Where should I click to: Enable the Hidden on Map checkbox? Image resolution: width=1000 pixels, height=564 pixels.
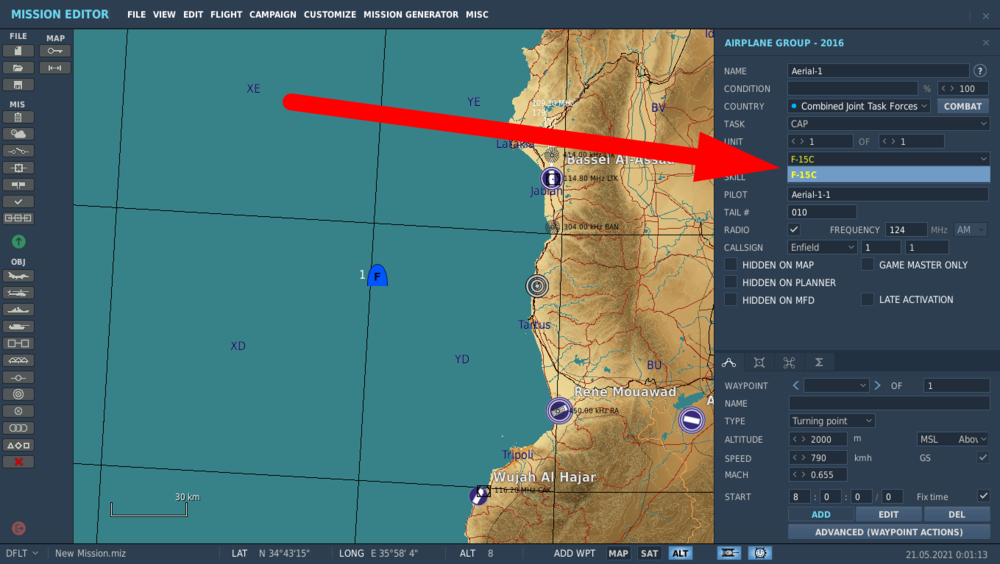tap(732, 265)
